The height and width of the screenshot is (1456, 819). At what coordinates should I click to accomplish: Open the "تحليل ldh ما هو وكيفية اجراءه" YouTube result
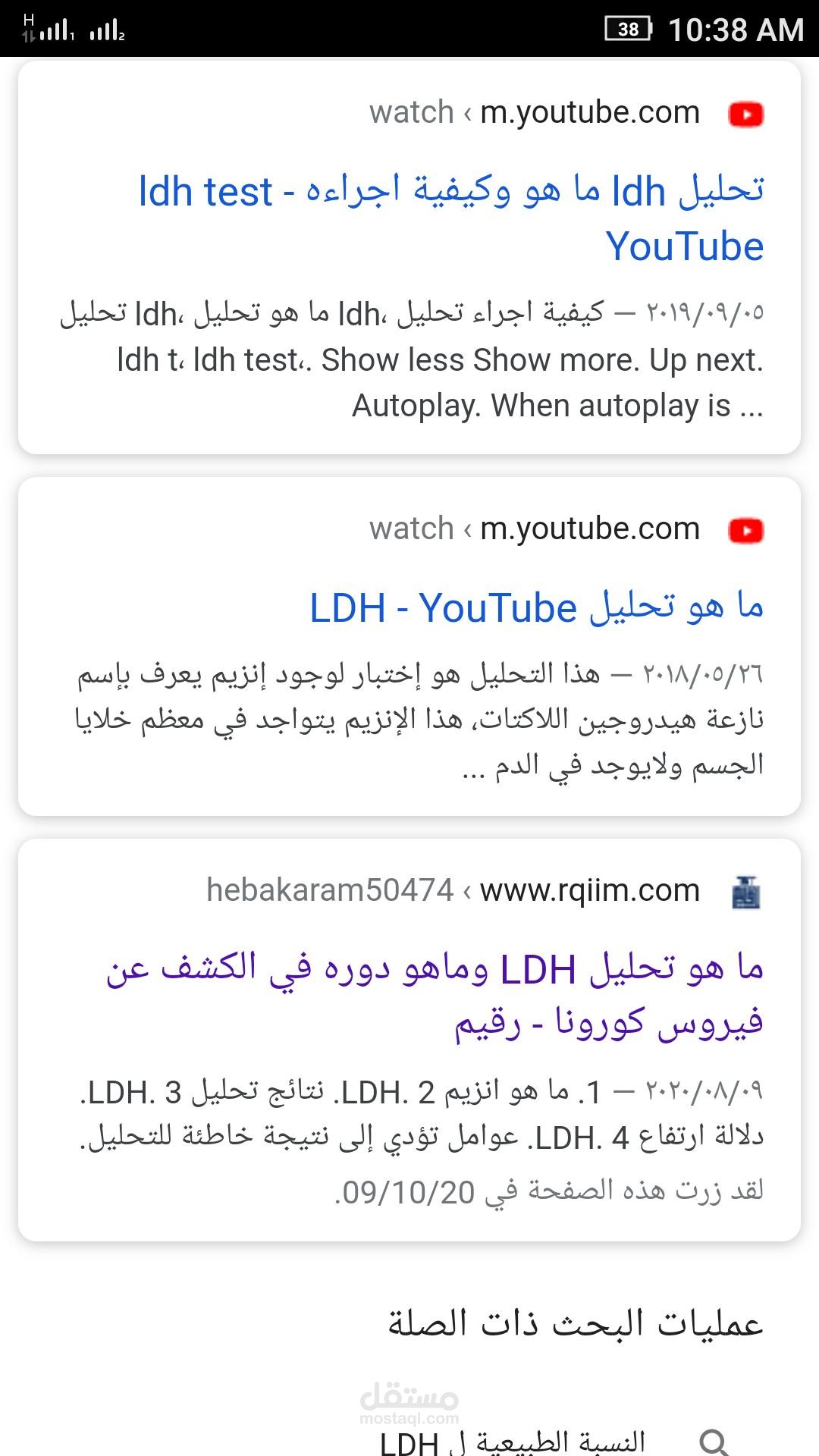(451, 193)
